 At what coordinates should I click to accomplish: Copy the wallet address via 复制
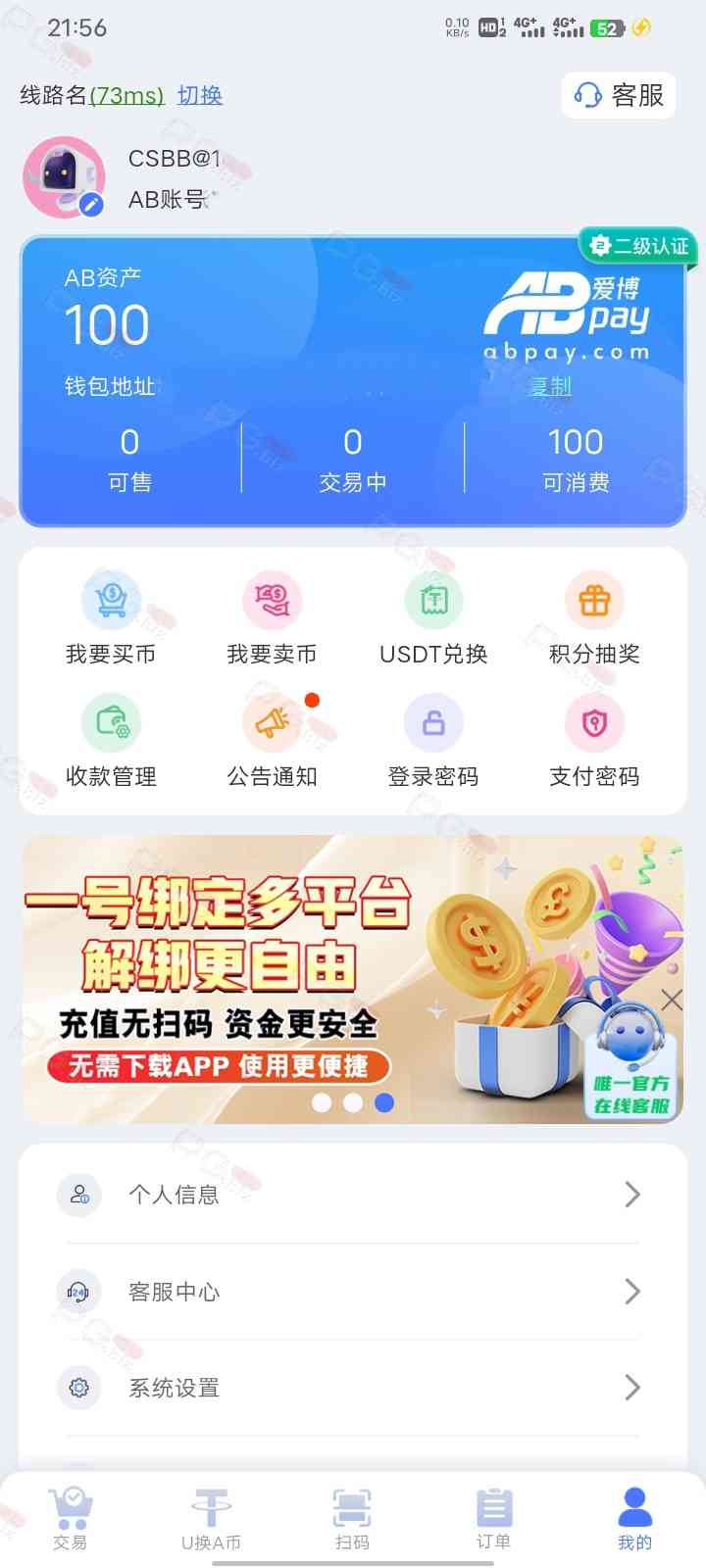[x=550, y=386]
